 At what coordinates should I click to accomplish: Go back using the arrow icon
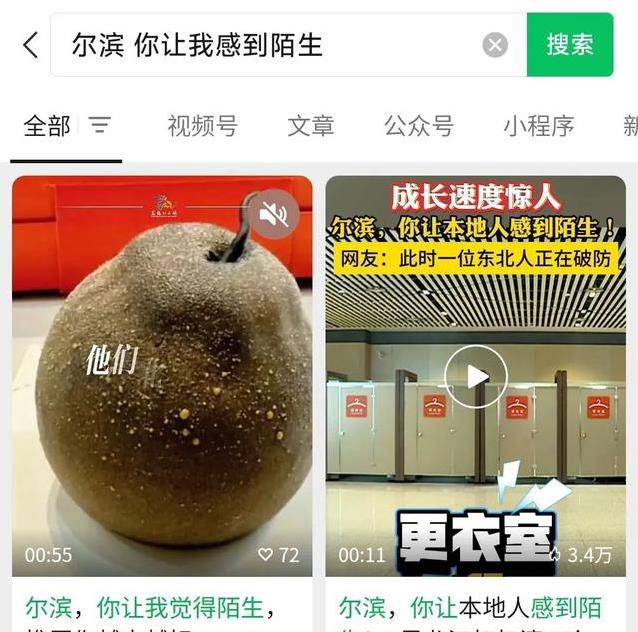30,45
